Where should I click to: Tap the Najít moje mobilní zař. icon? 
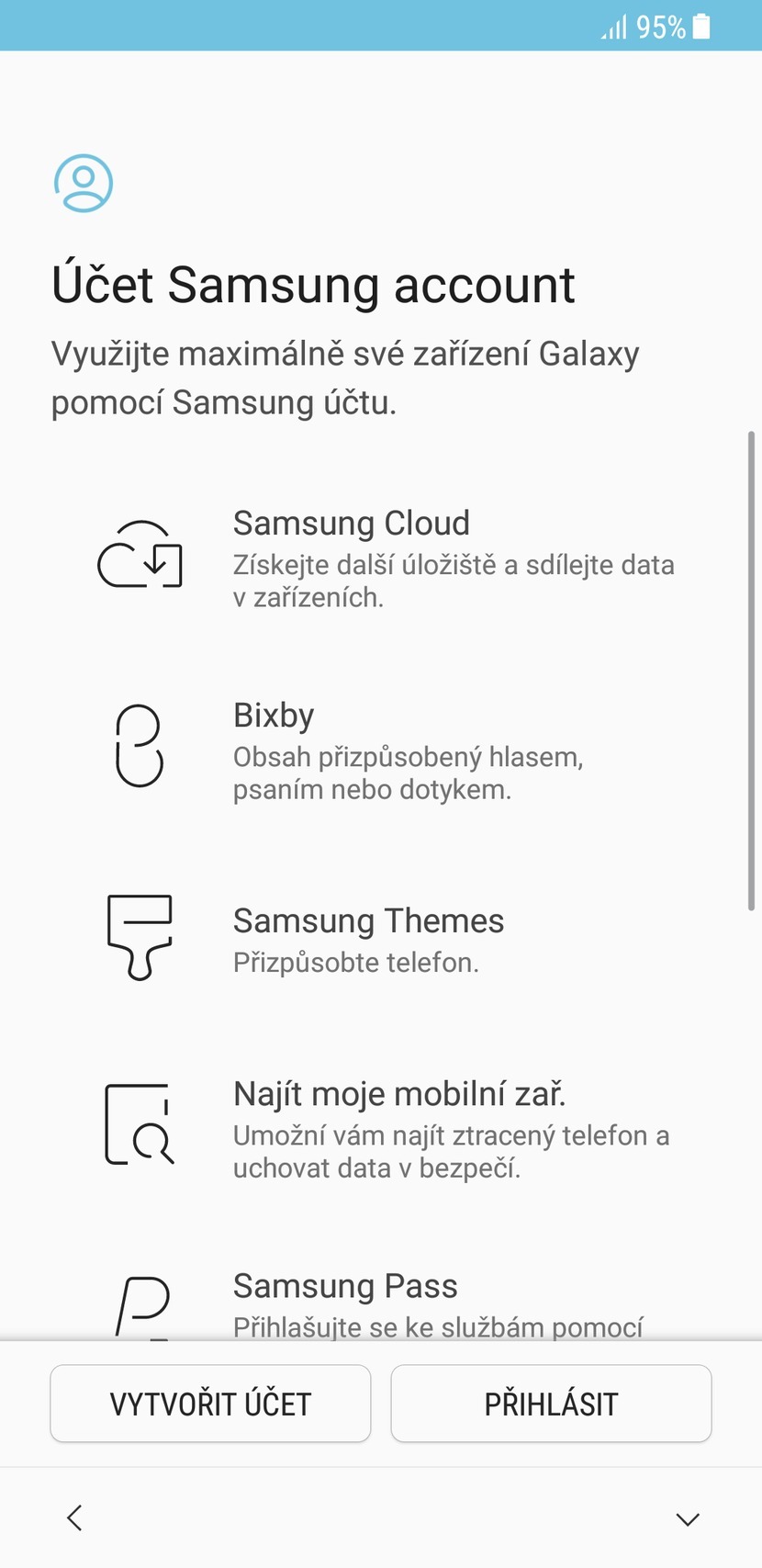pos(140,1124)
